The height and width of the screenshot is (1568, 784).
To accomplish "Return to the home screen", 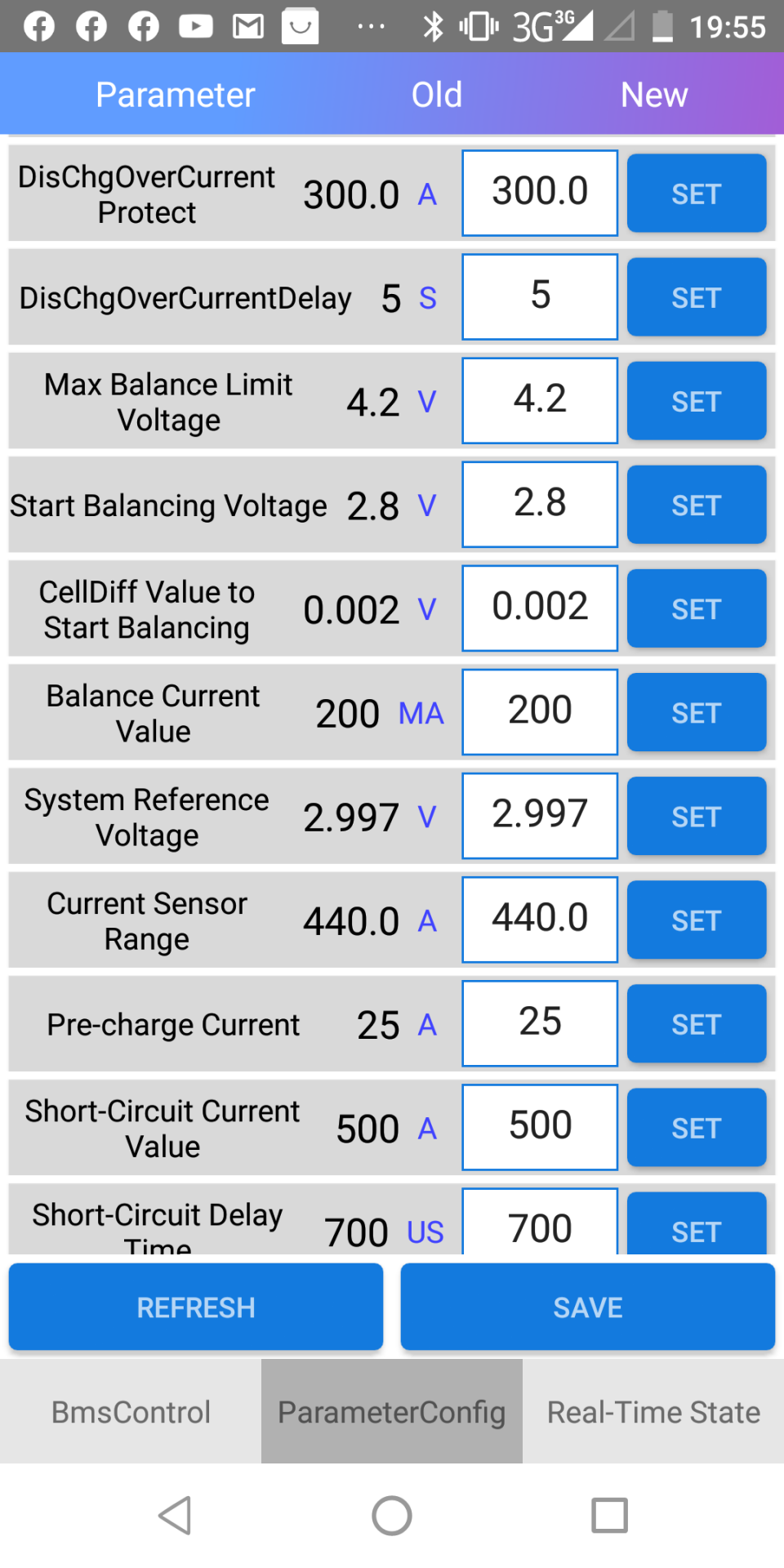I will 392,1516.
